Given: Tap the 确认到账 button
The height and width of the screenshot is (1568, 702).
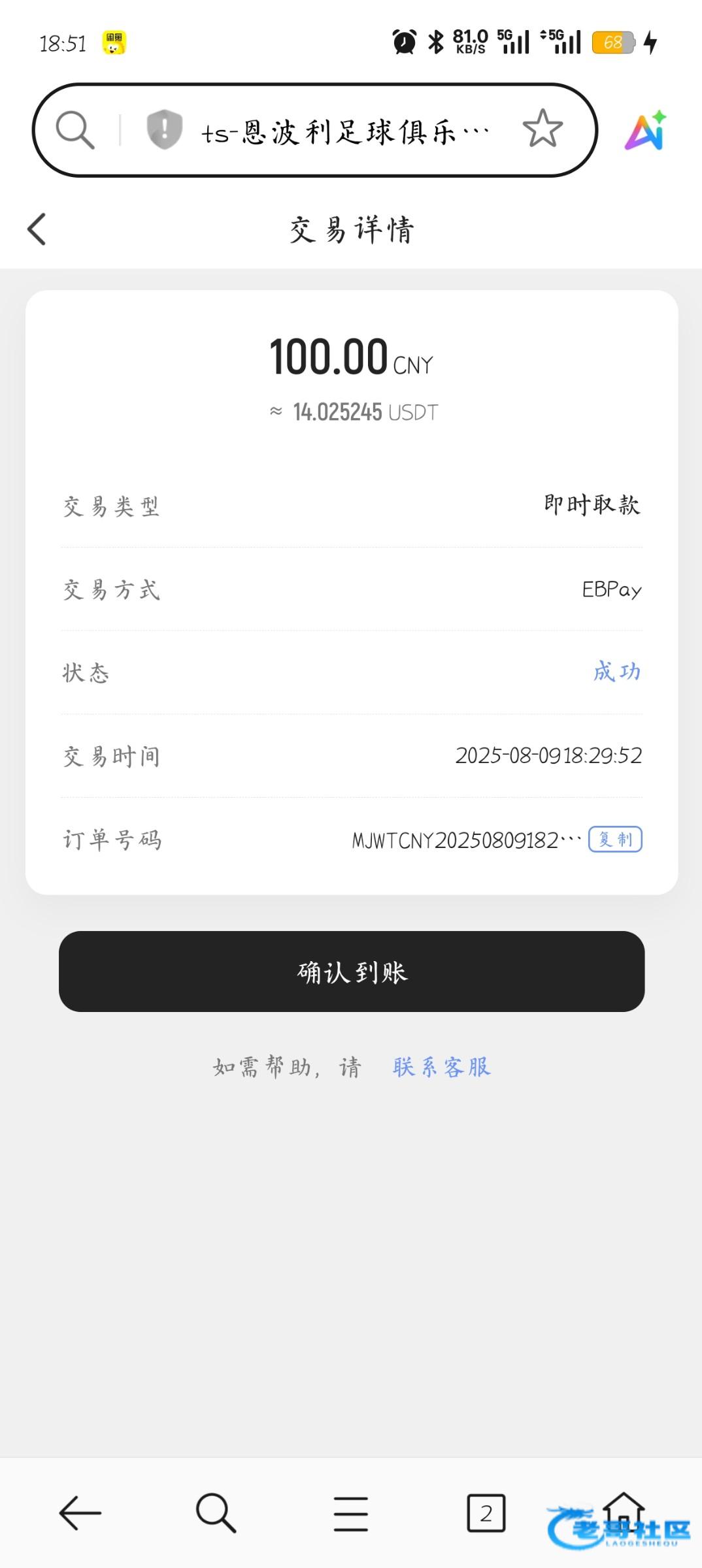Looking at the screenshot, I should [x=352, y=972].
